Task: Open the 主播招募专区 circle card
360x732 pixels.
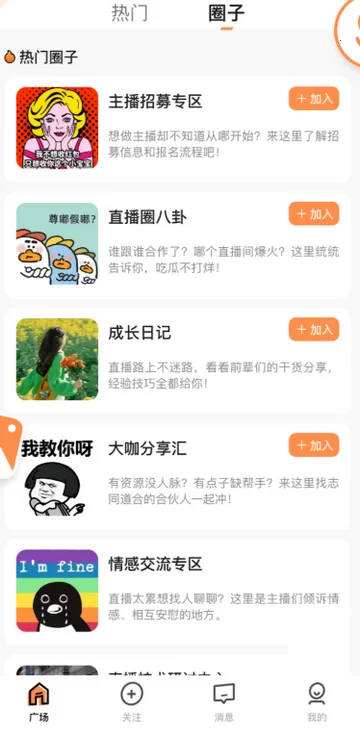Action: coord(177,129)
